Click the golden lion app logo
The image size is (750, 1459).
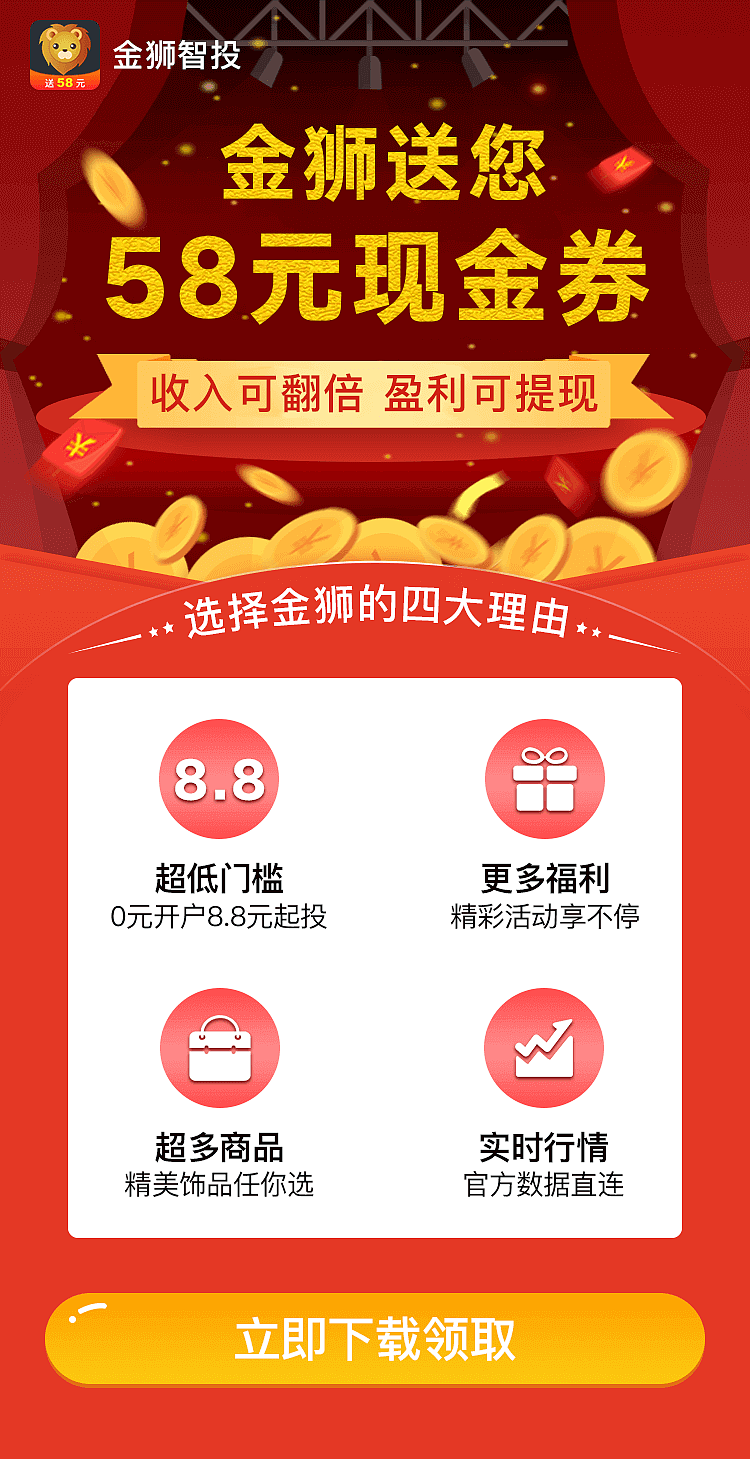coord(63,48)
